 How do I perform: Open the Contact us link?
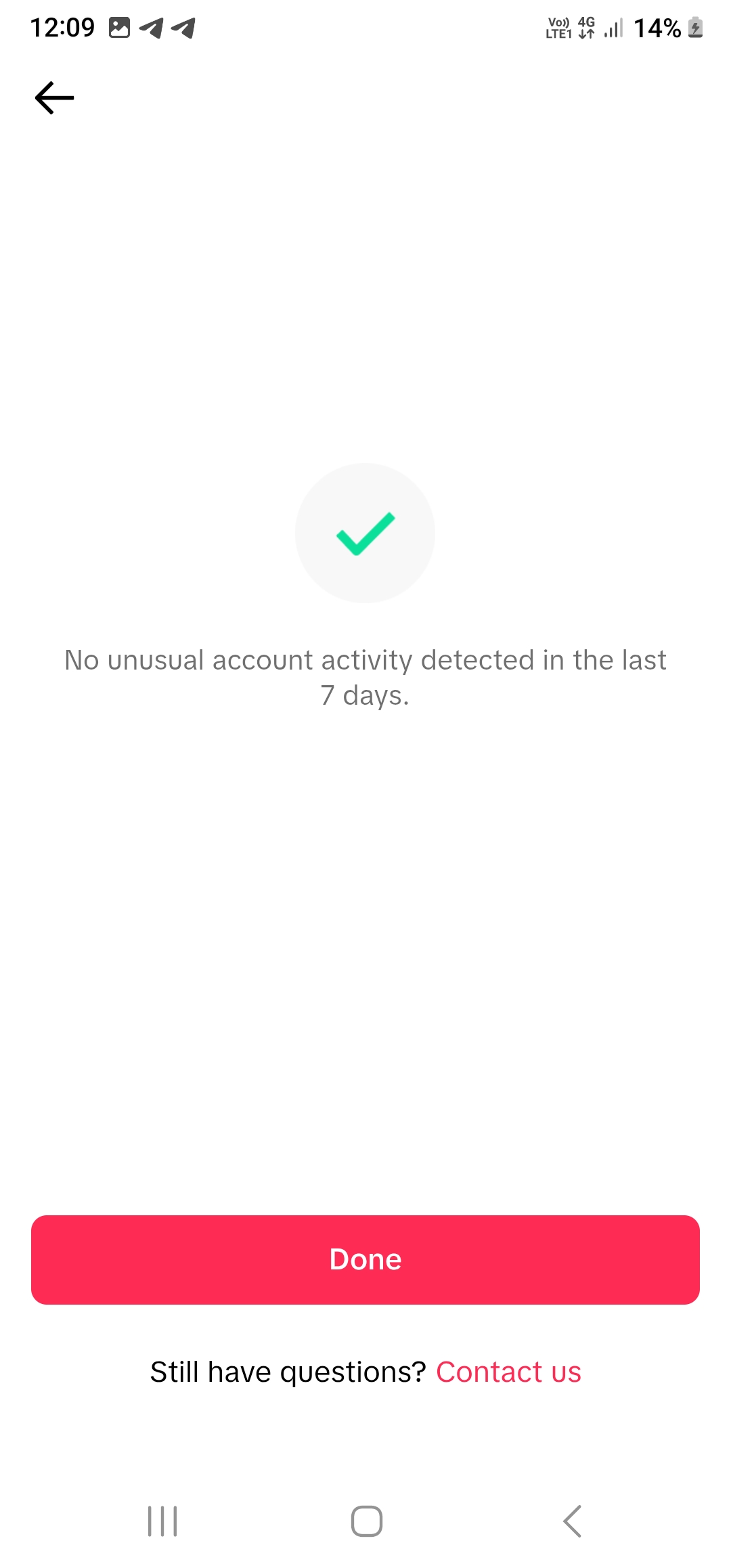(x=508, y=1372)
